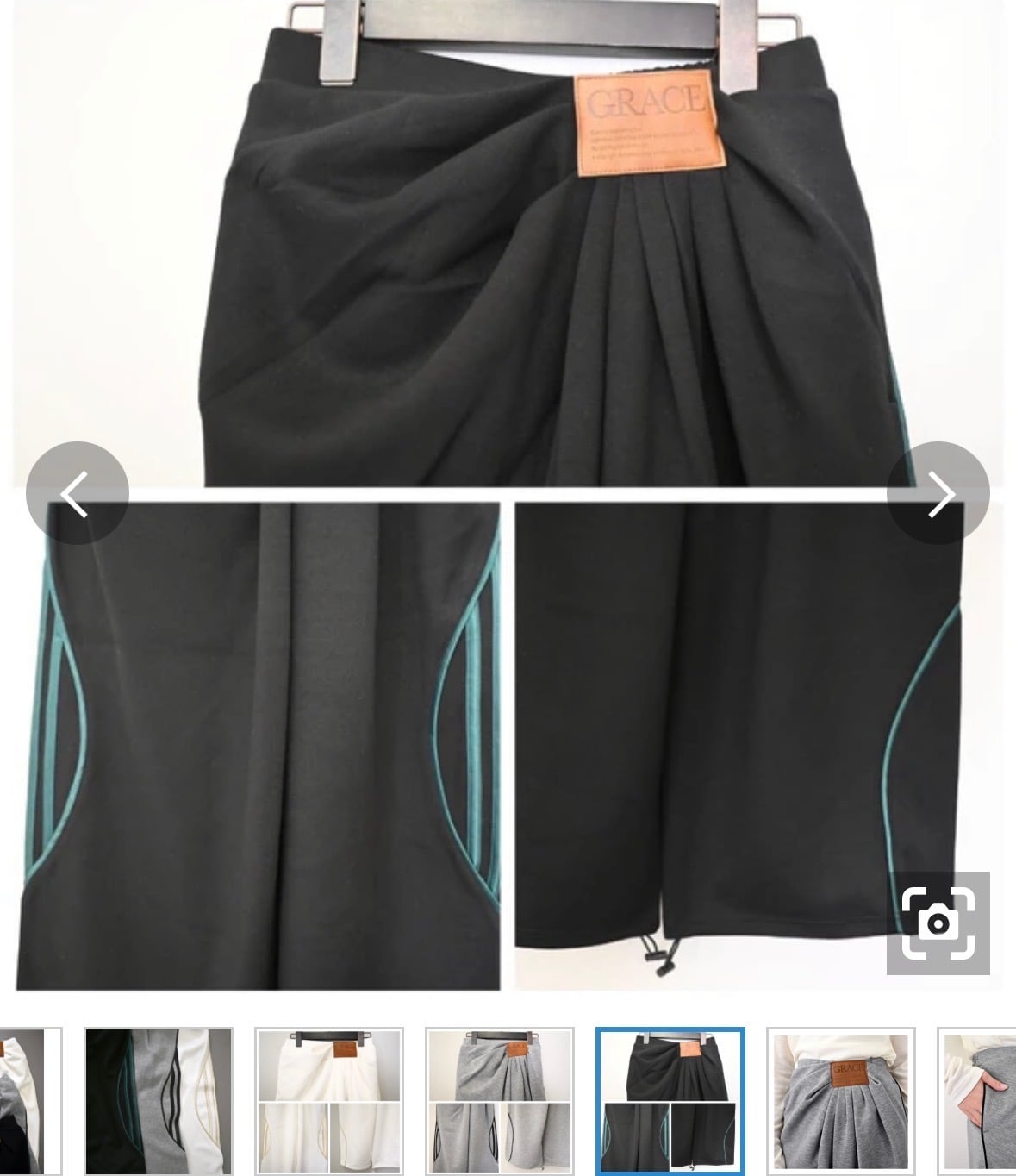
Task: Select the white skirt collage thumbnail
Action: [x=328, y=1101]
